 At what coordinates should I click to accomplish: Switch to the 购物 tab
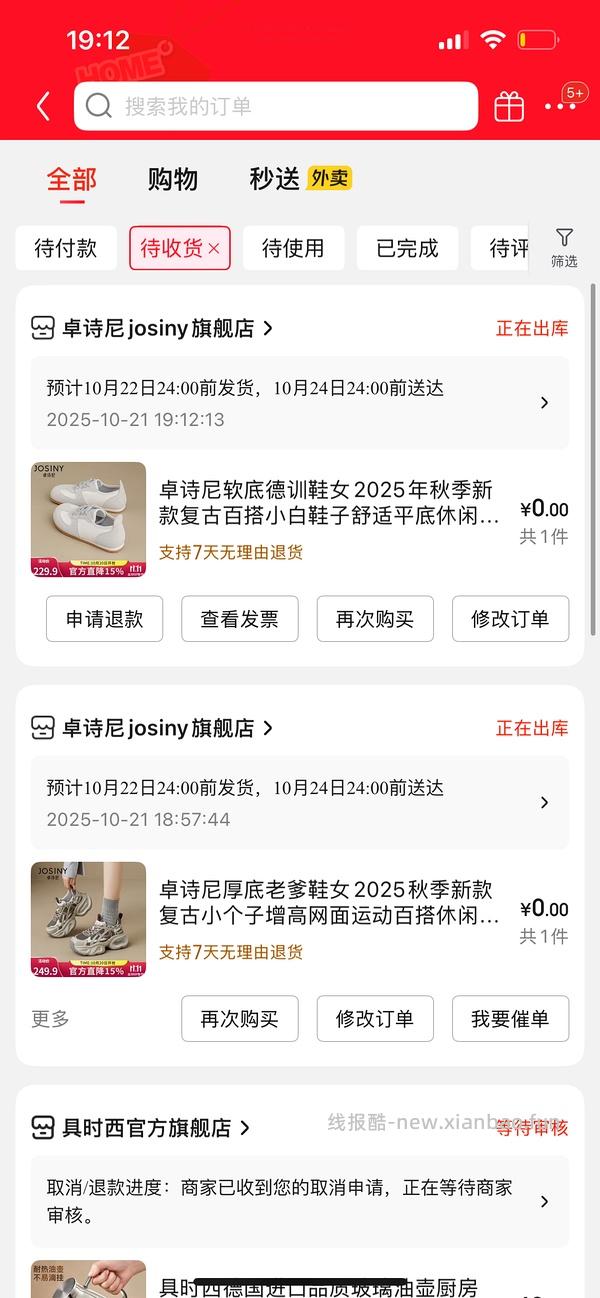(173, 179)
